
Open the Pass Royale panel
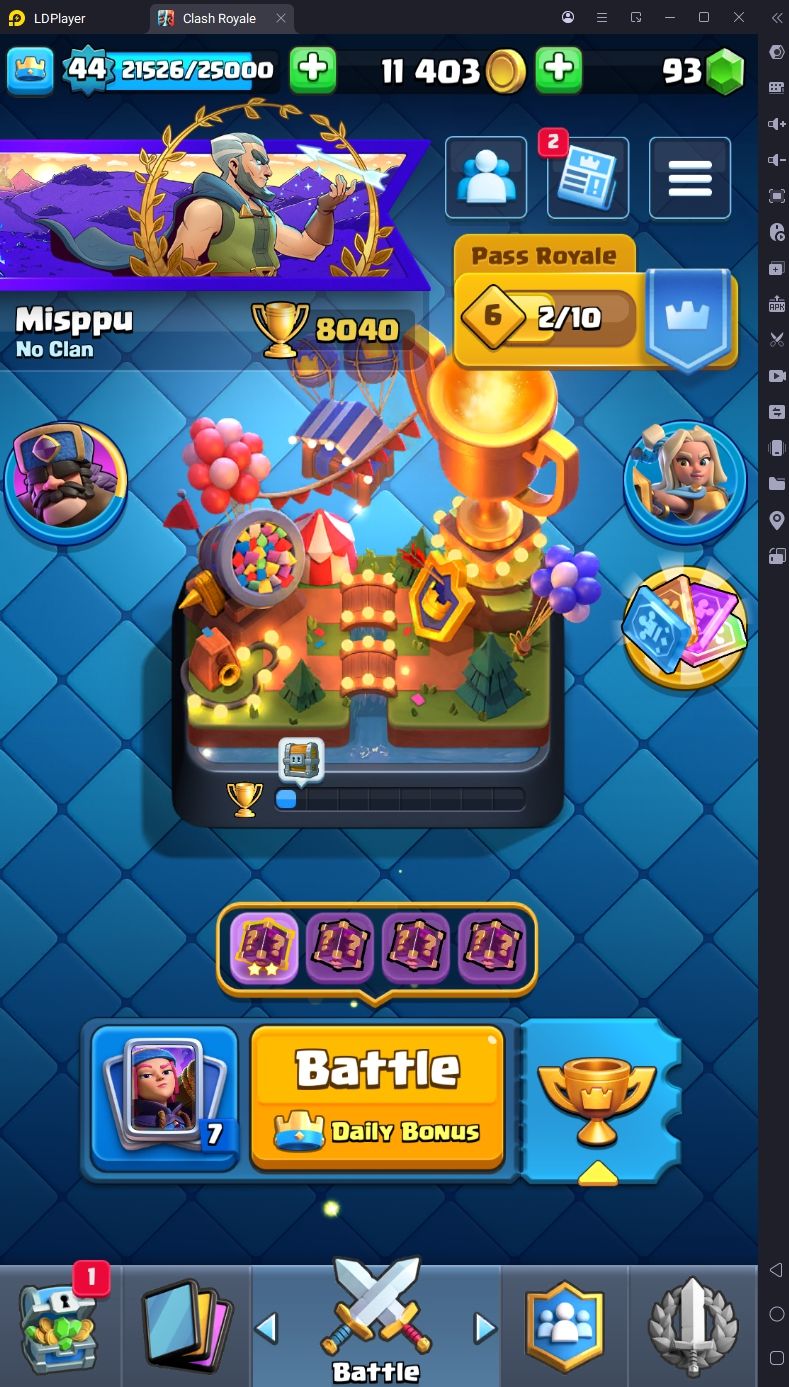point(595,303)
